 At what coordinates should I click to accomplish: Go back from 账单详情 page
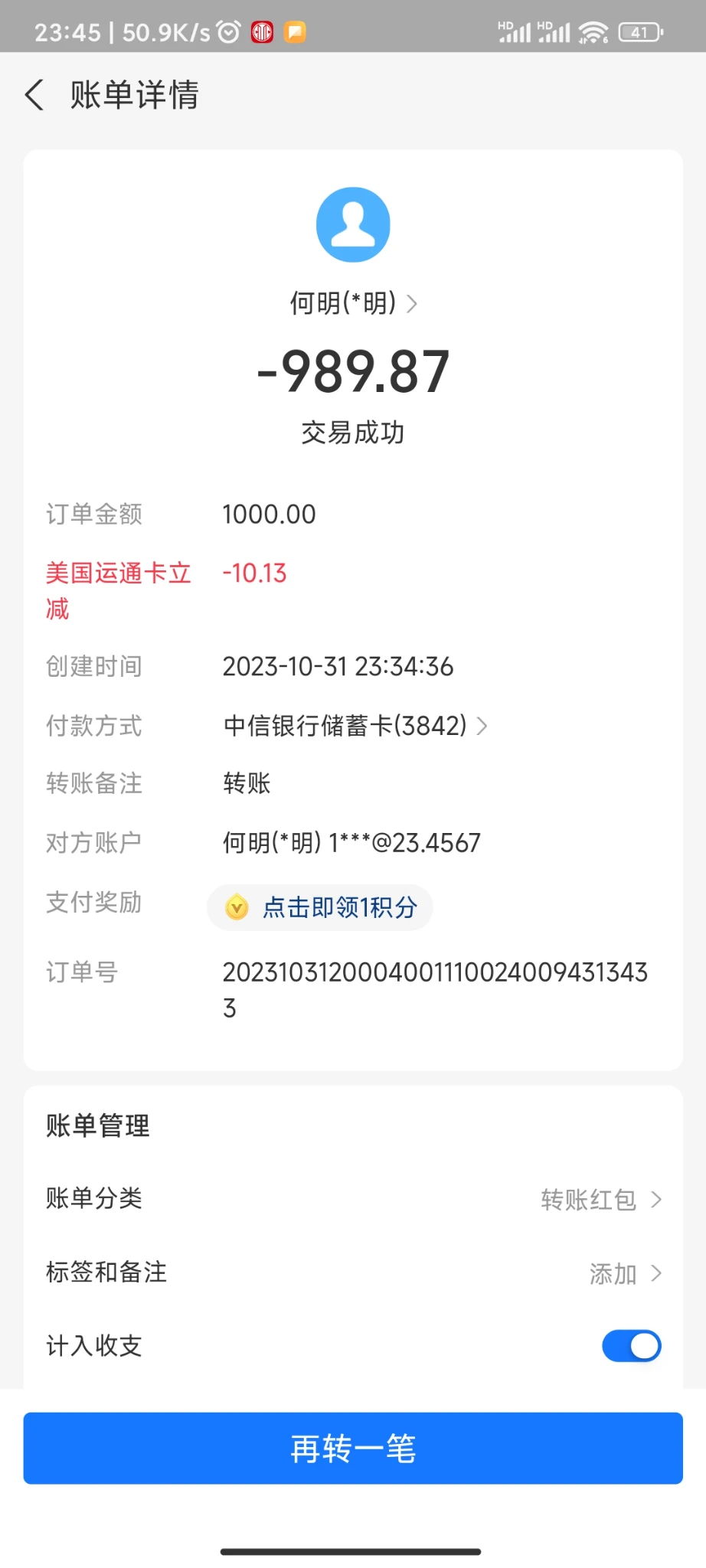point(34,96)
